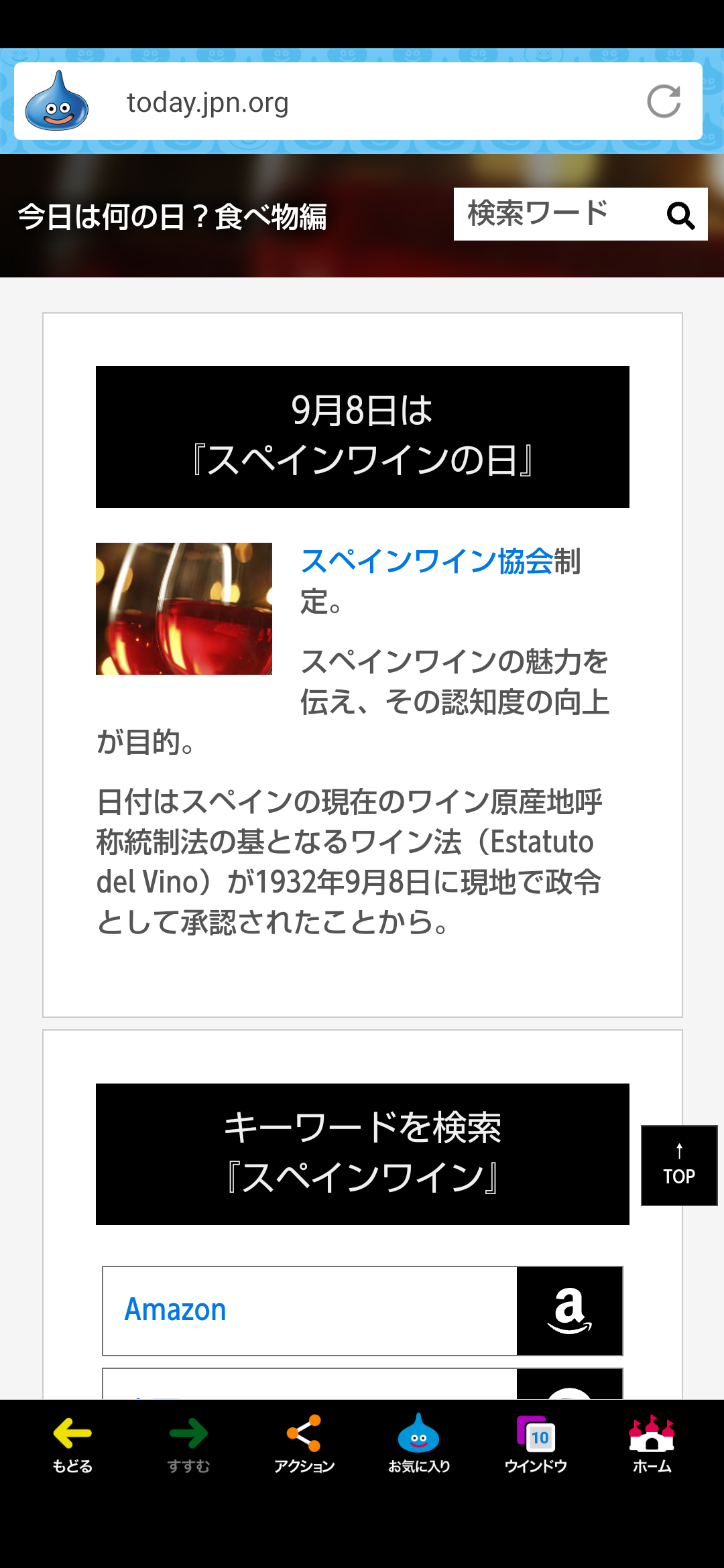Jump back up with the TOP button
This screenshot has width=724, height=1568.
679,1165
